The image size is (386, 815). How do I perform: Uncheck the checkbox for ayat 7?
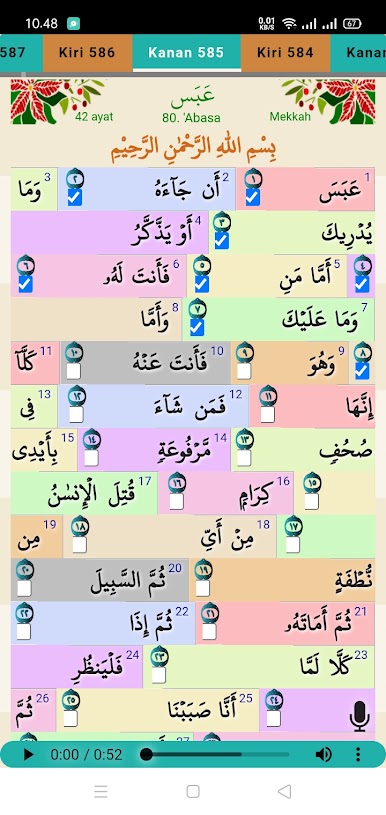click(x=197, y=327)
